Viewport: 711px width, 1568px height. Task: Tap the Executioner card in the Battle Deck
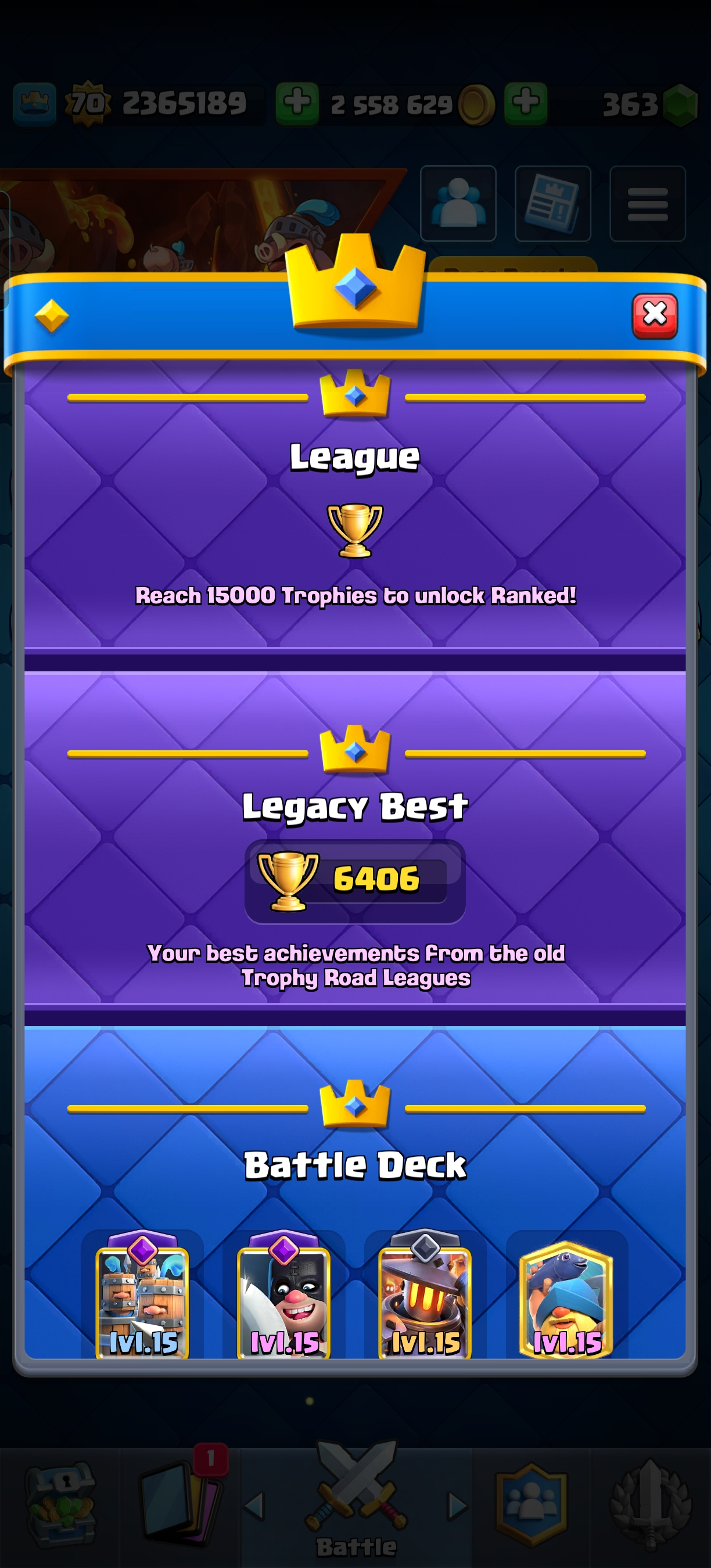pyautogui.click(x=283, y=1301)
